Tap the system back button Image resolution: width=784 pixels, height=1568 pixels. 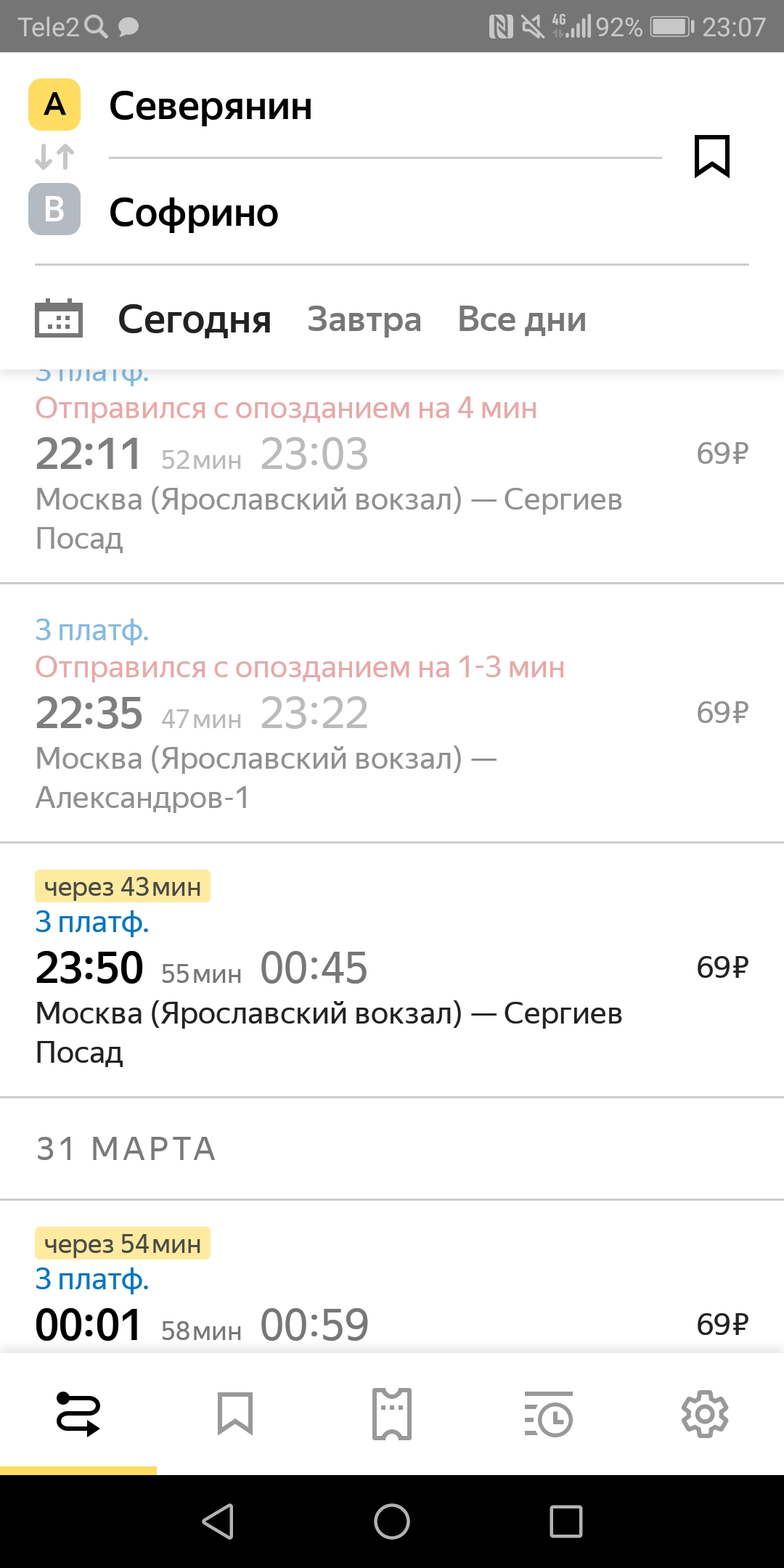point(218,1521)
